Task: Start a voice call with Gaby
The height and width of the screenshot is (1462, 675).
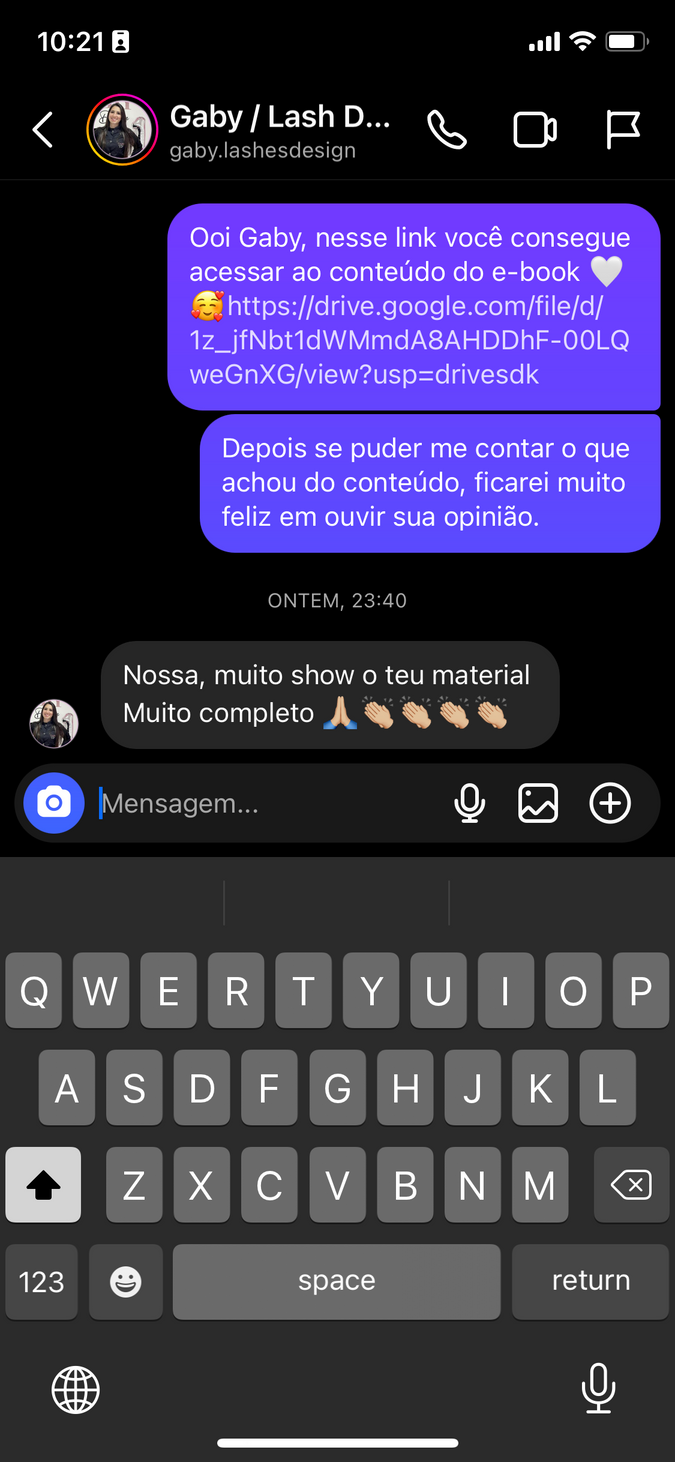Action: (x=446, y=130)
